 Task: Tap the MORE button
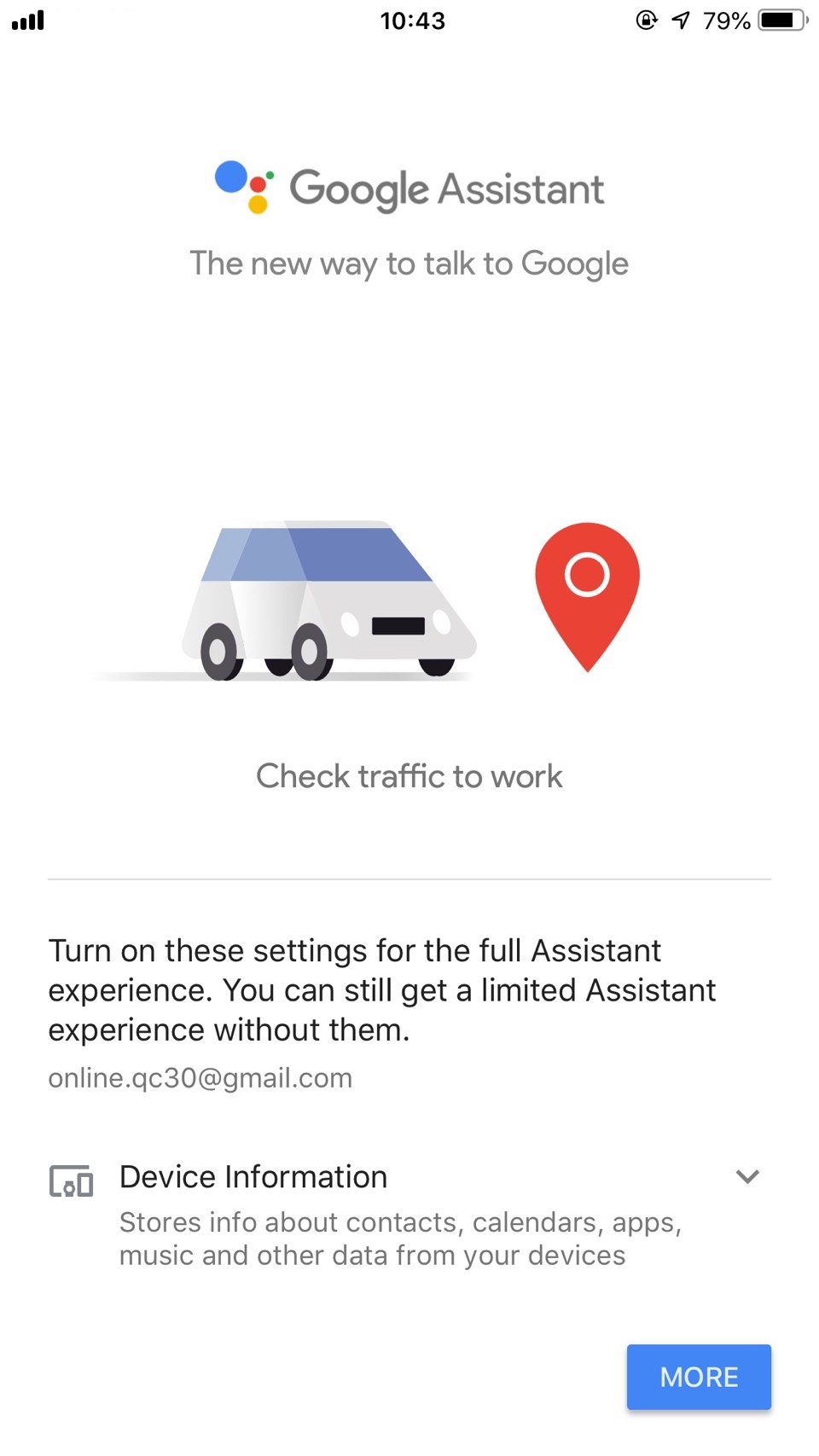coord(699,1377)
